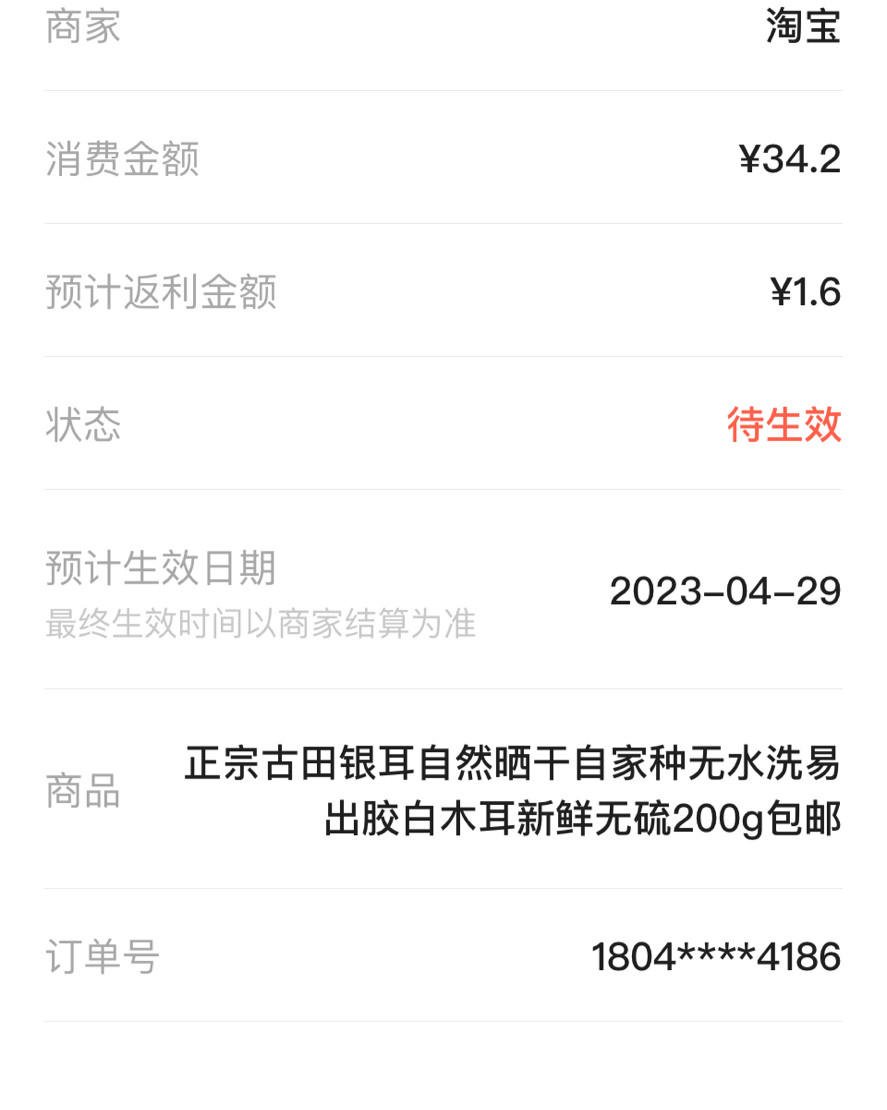Select the 预计生效日期 label

point(160,568)
